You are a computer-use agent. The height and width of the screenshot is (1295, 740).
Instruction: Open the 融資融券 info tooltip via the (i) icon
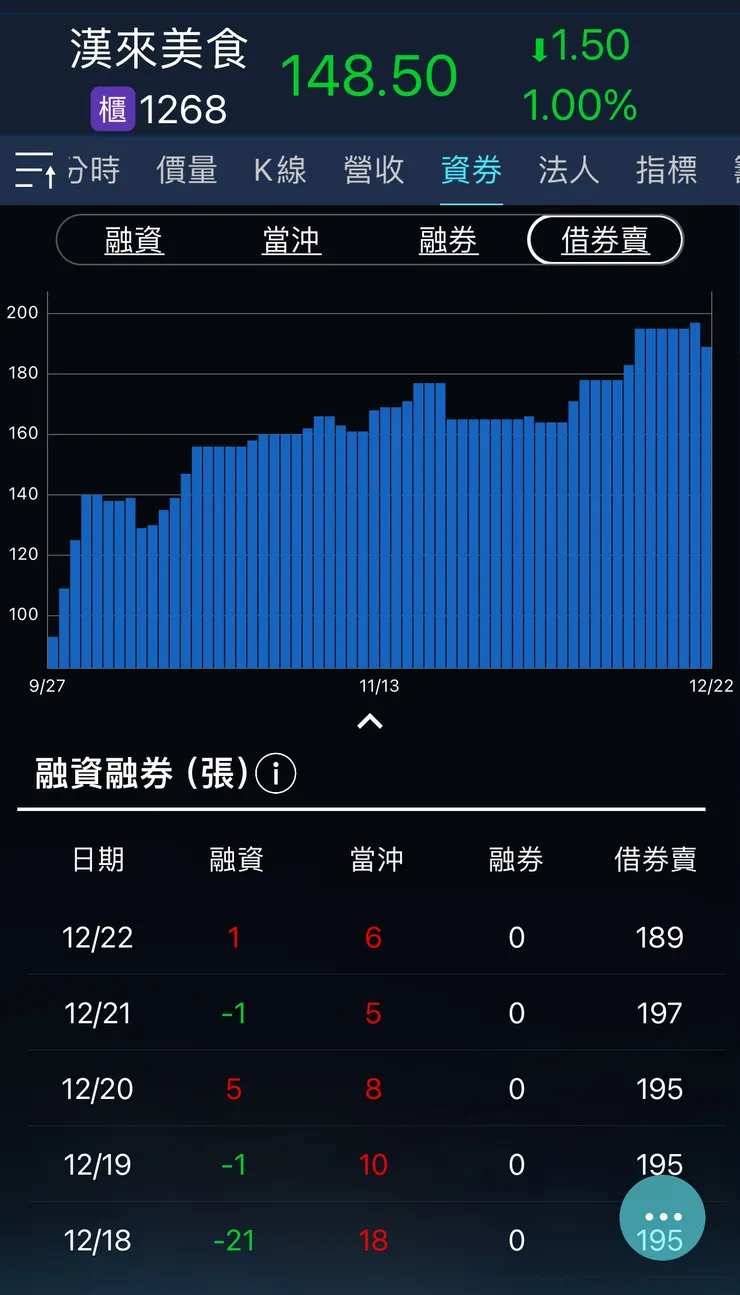[x=274, y=772]
